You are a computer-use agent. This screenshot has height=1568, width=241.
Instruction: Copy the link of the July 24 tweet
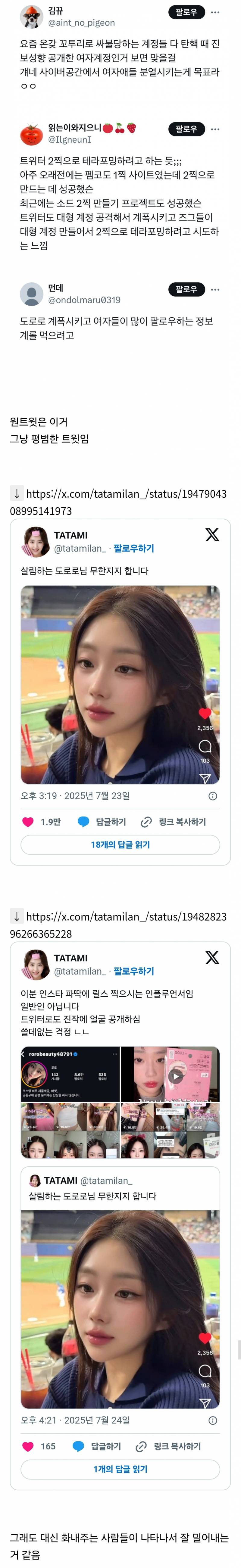[x=169, y=1446]
